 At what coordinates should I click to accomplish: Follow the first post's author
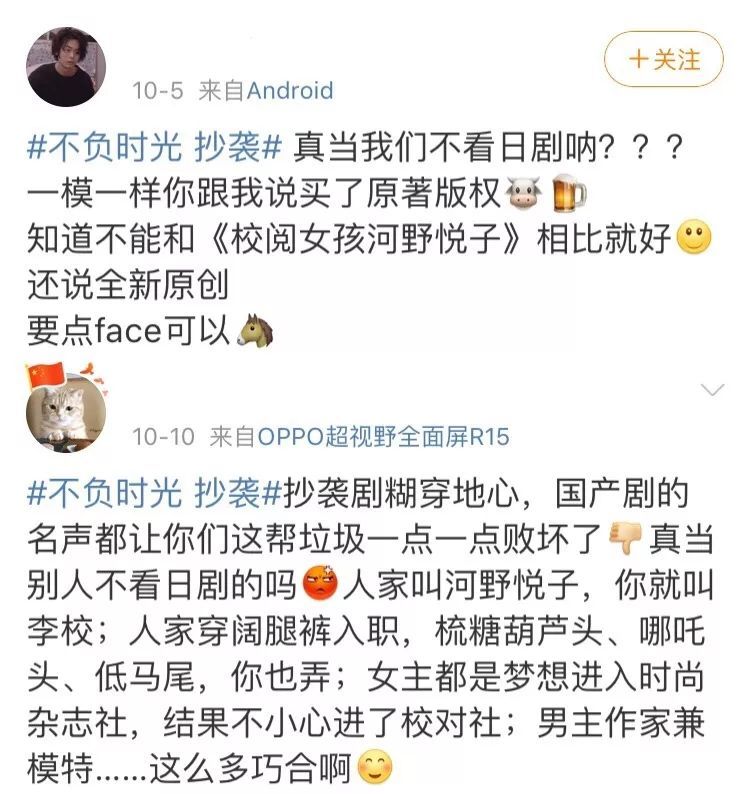tap(663, 59)
